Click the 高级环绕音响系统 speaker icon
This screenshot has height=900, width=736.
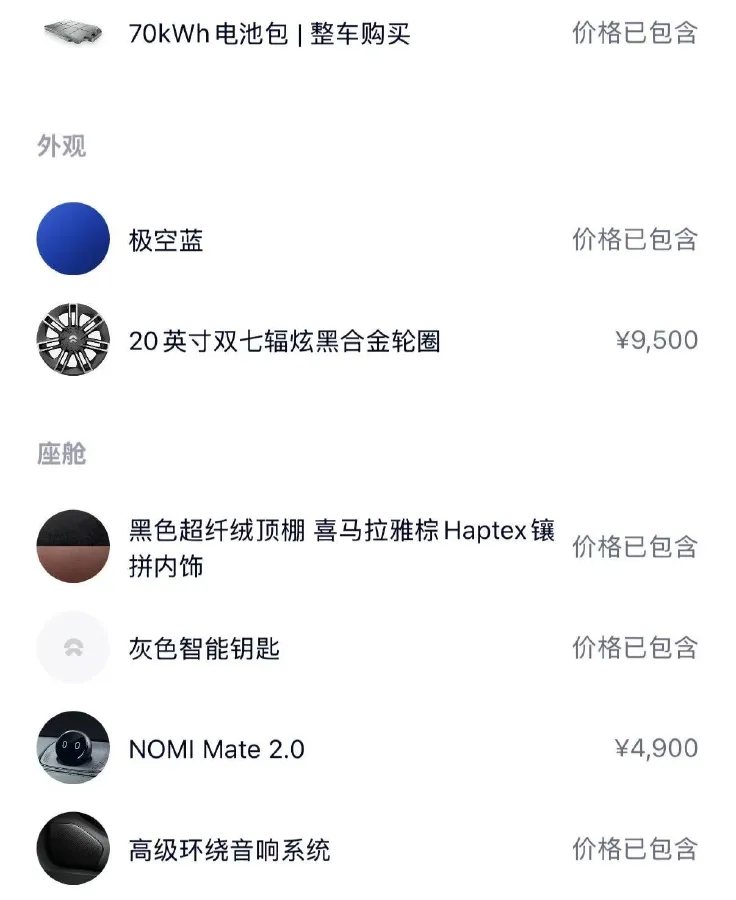72,848
